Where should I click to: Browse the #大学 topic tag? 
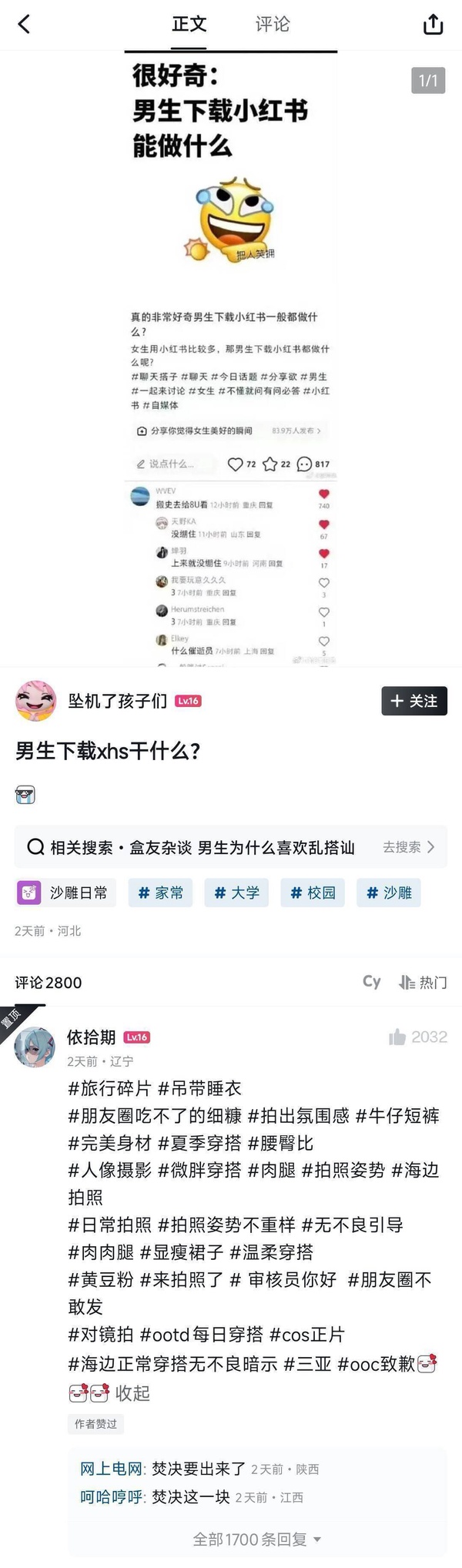click(236, 893)
